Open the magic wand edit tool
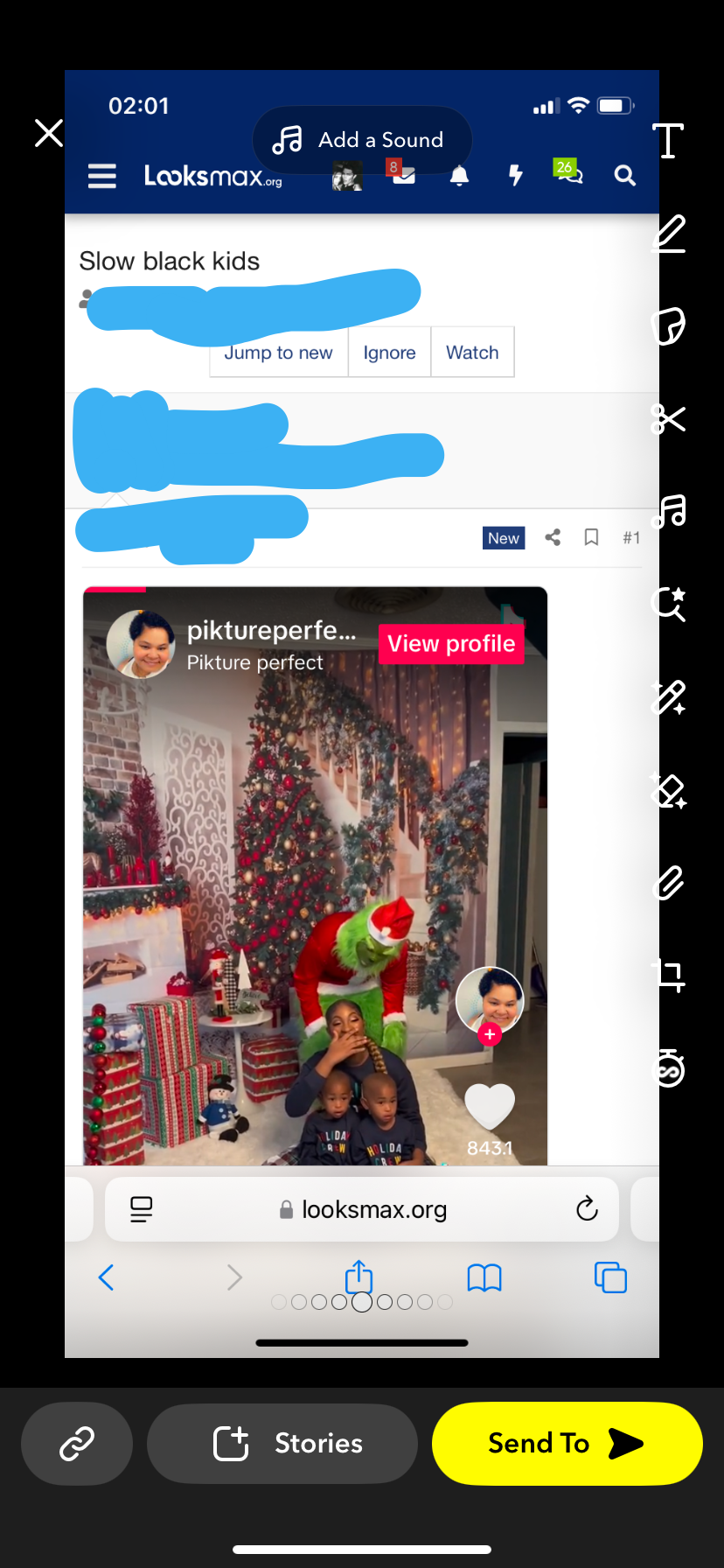724x1568 pixels. [671, 697]
